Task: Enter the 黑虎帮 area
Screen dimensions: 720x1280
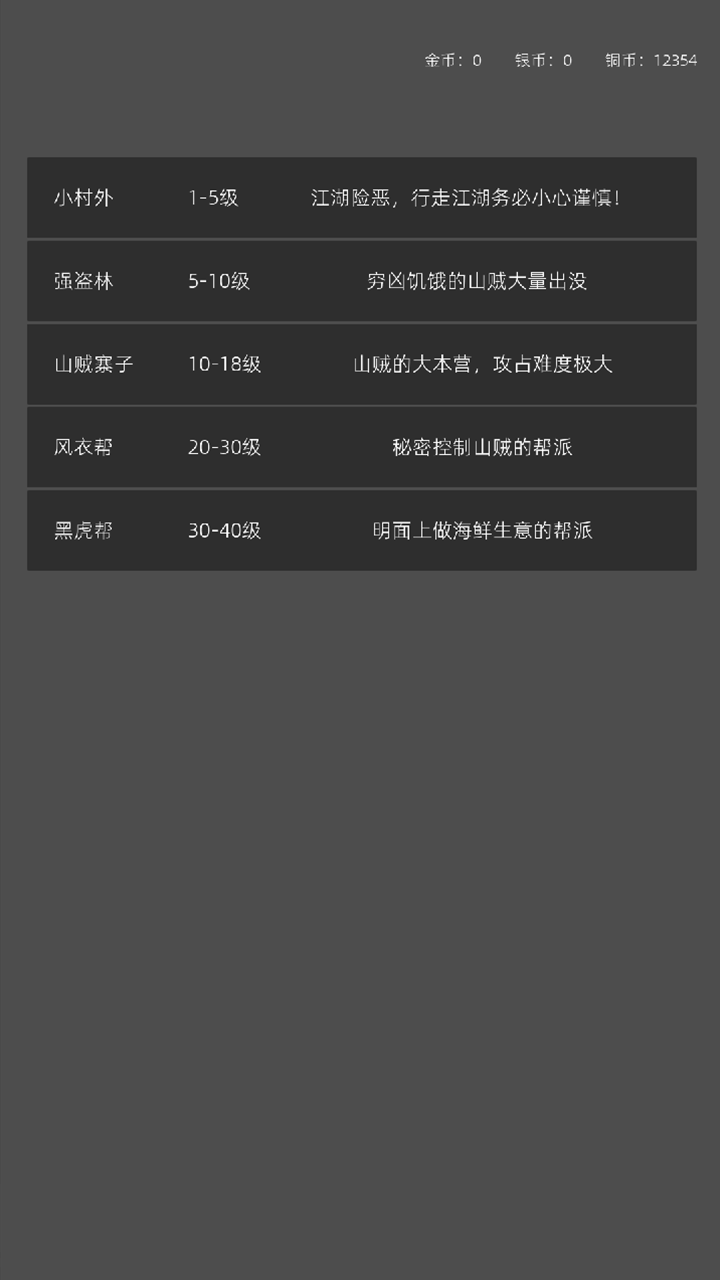Action: click(x=360, y=531)
